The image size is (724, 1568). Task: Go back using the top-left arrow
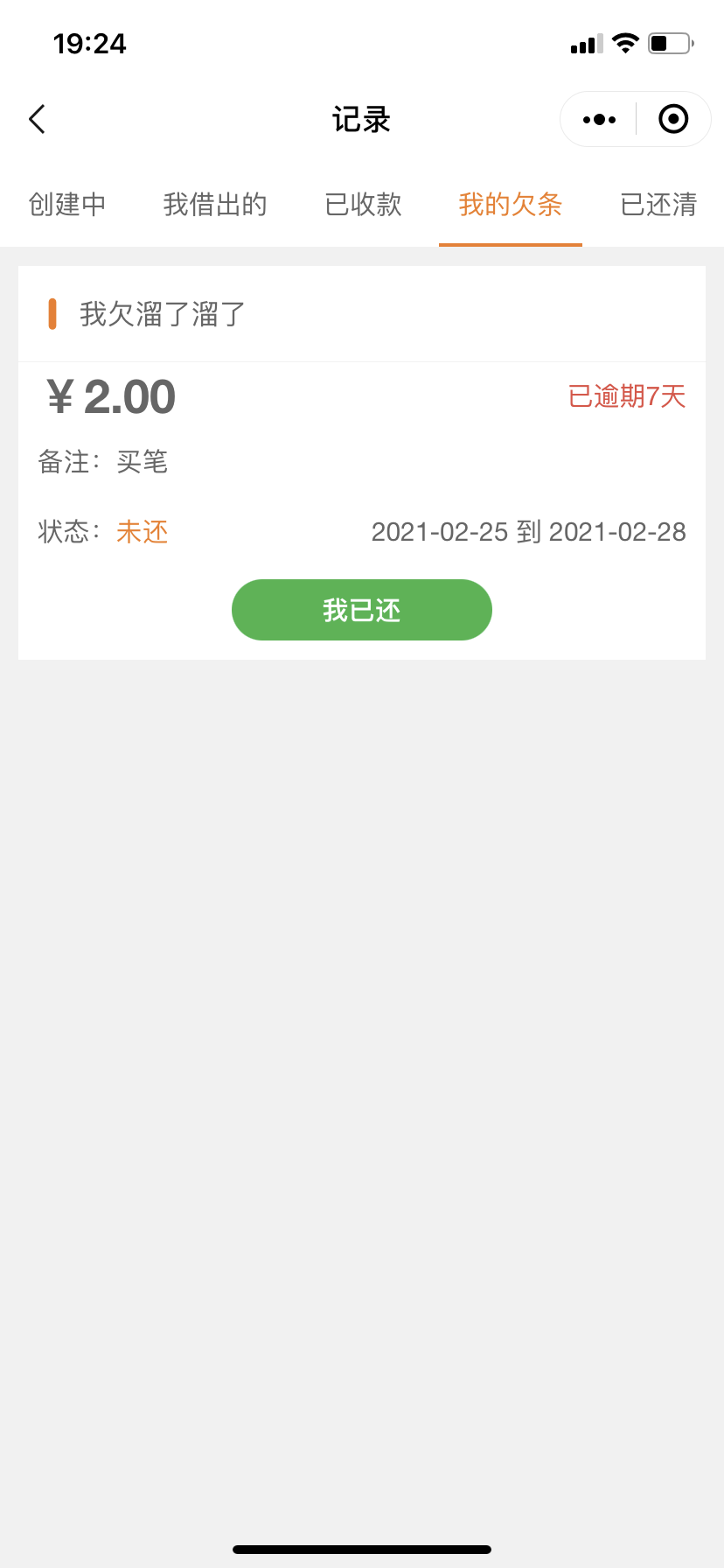pos(37,119)
